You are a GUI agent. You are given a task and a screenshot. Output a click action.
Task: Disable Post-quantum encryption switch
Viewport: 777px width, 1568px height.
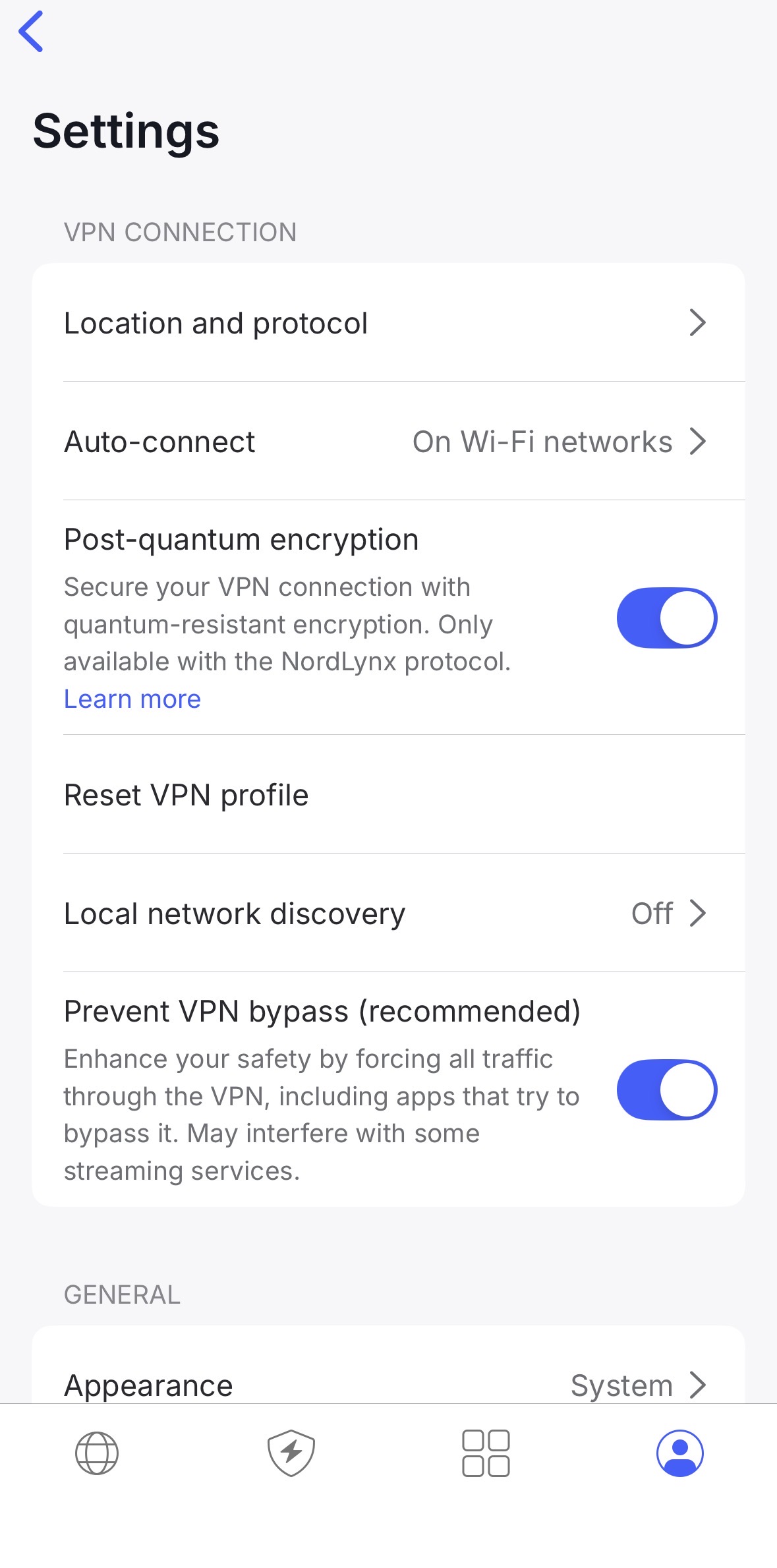(x=666, y=618)
